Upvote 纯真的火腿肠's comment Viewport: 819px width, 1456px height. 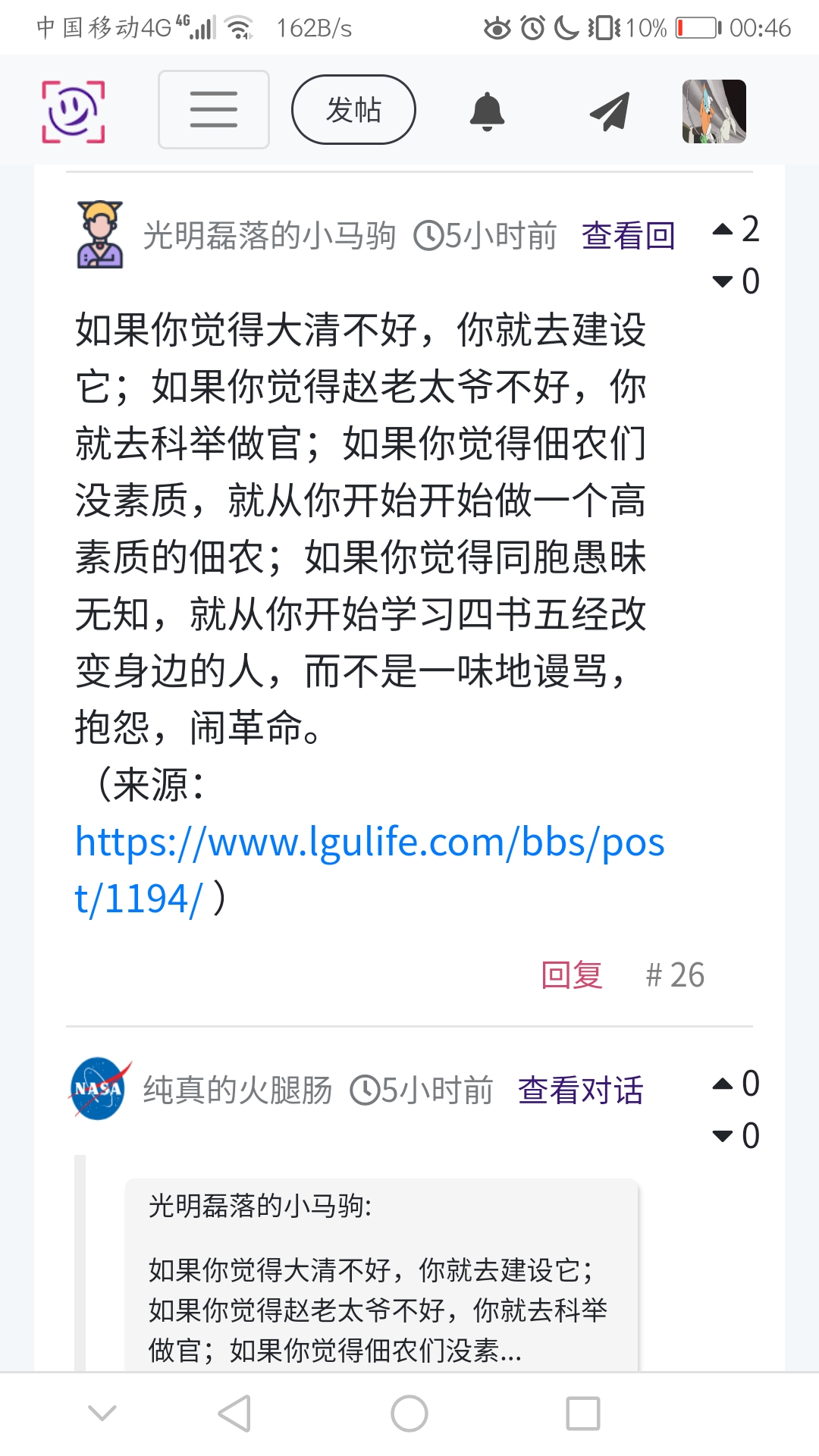[x=723, y=1084]
